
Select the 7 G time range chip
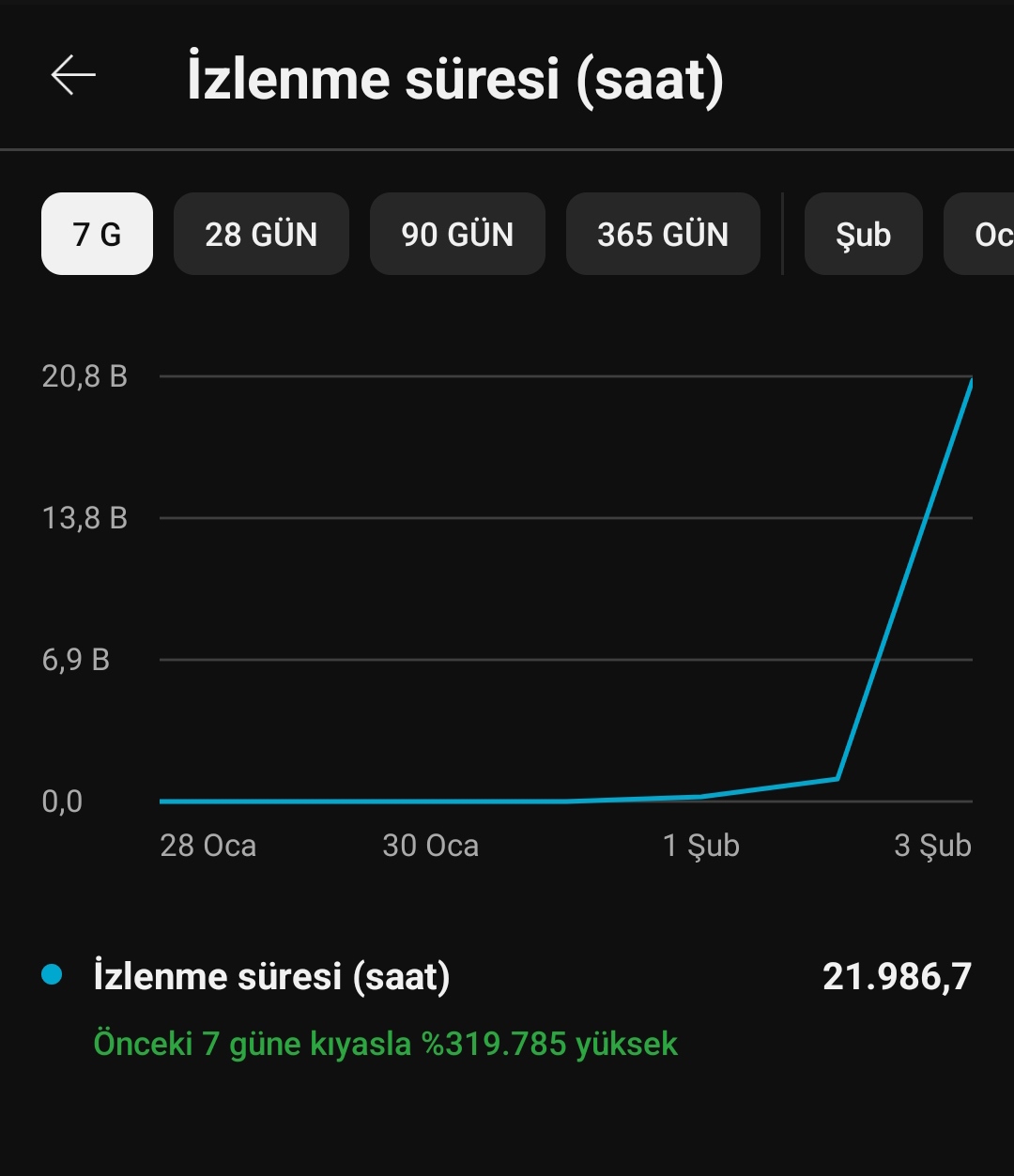point(97,234)
